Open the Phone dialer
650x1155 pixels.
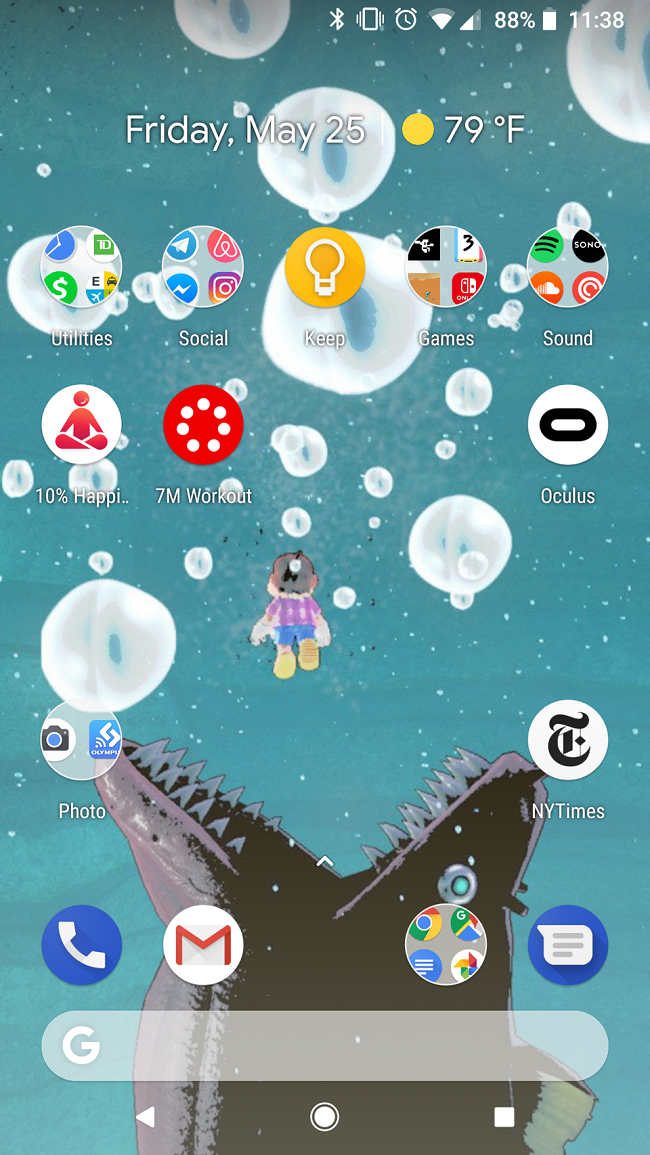coord(81,945)
